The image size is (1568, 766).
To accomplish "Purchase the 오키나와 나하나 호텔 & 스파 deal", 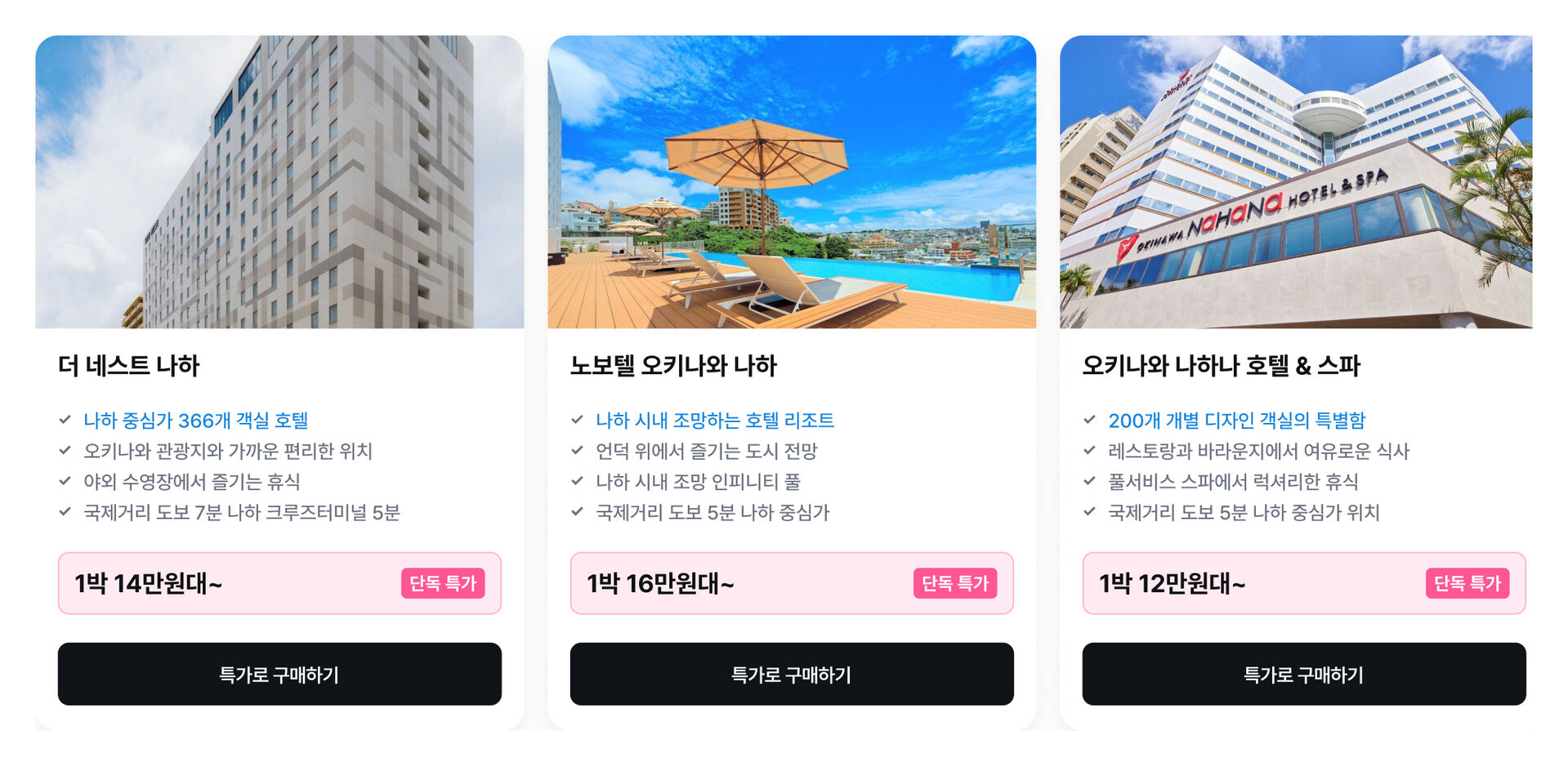I will tap(1303, 674).
